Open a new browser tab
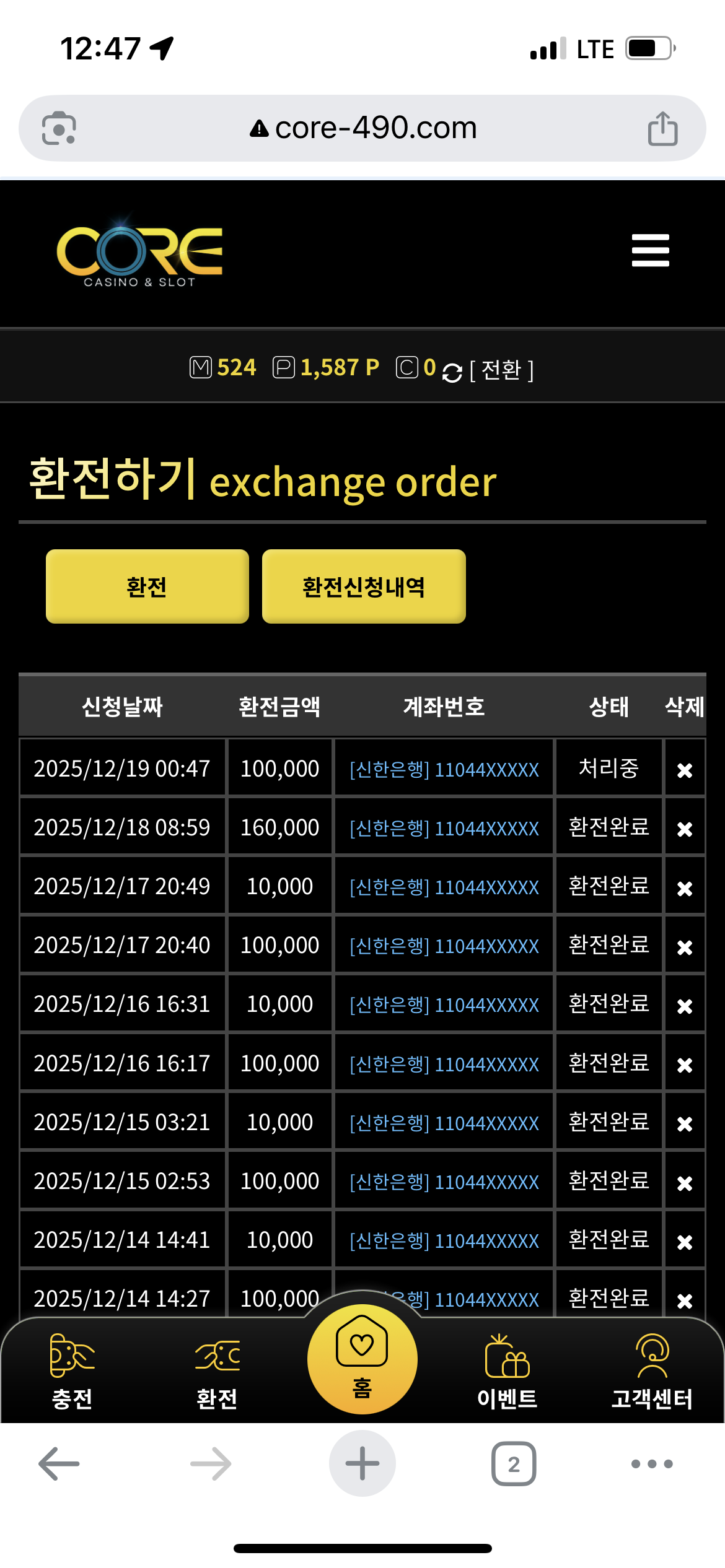725x1568 pixels. click(x=362, y=1464)
